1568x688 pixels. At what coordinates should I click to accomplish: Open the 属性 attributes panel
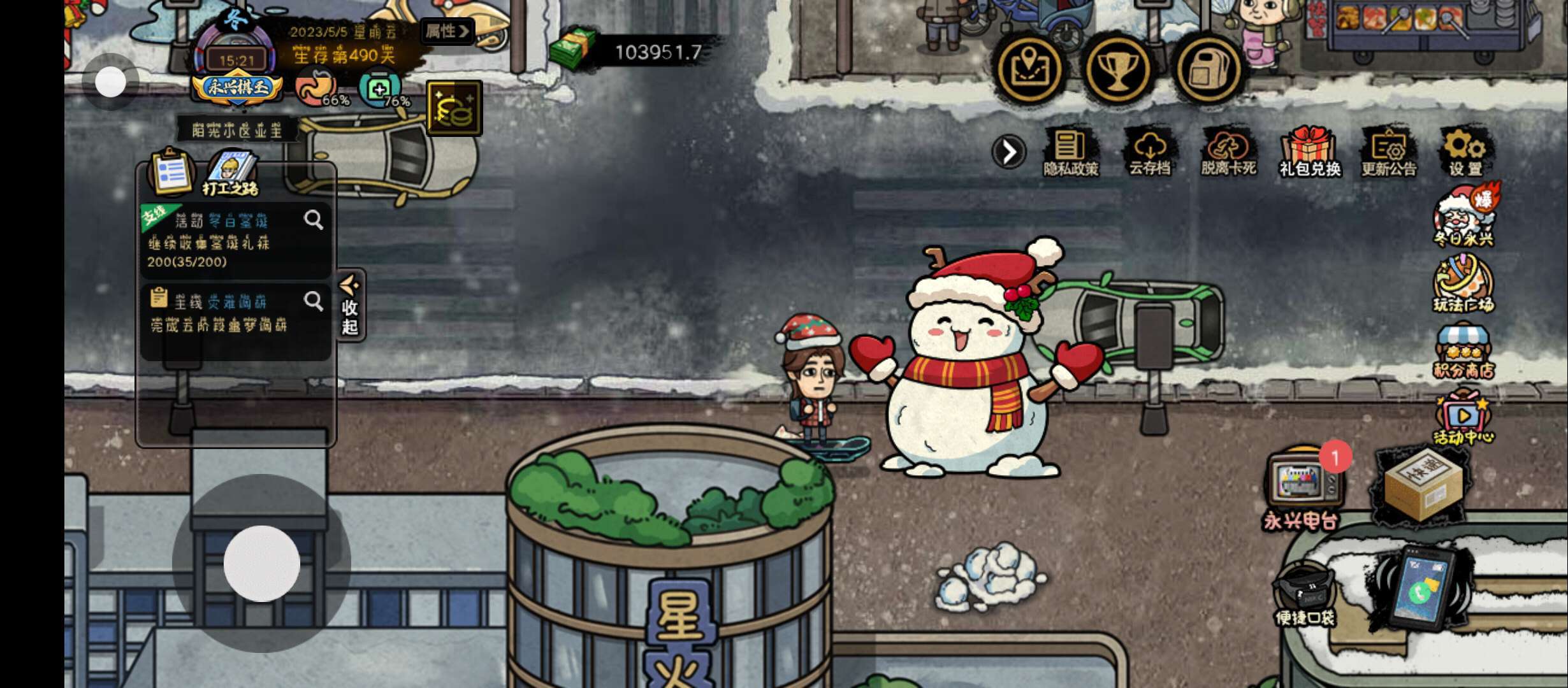point(447,31)
